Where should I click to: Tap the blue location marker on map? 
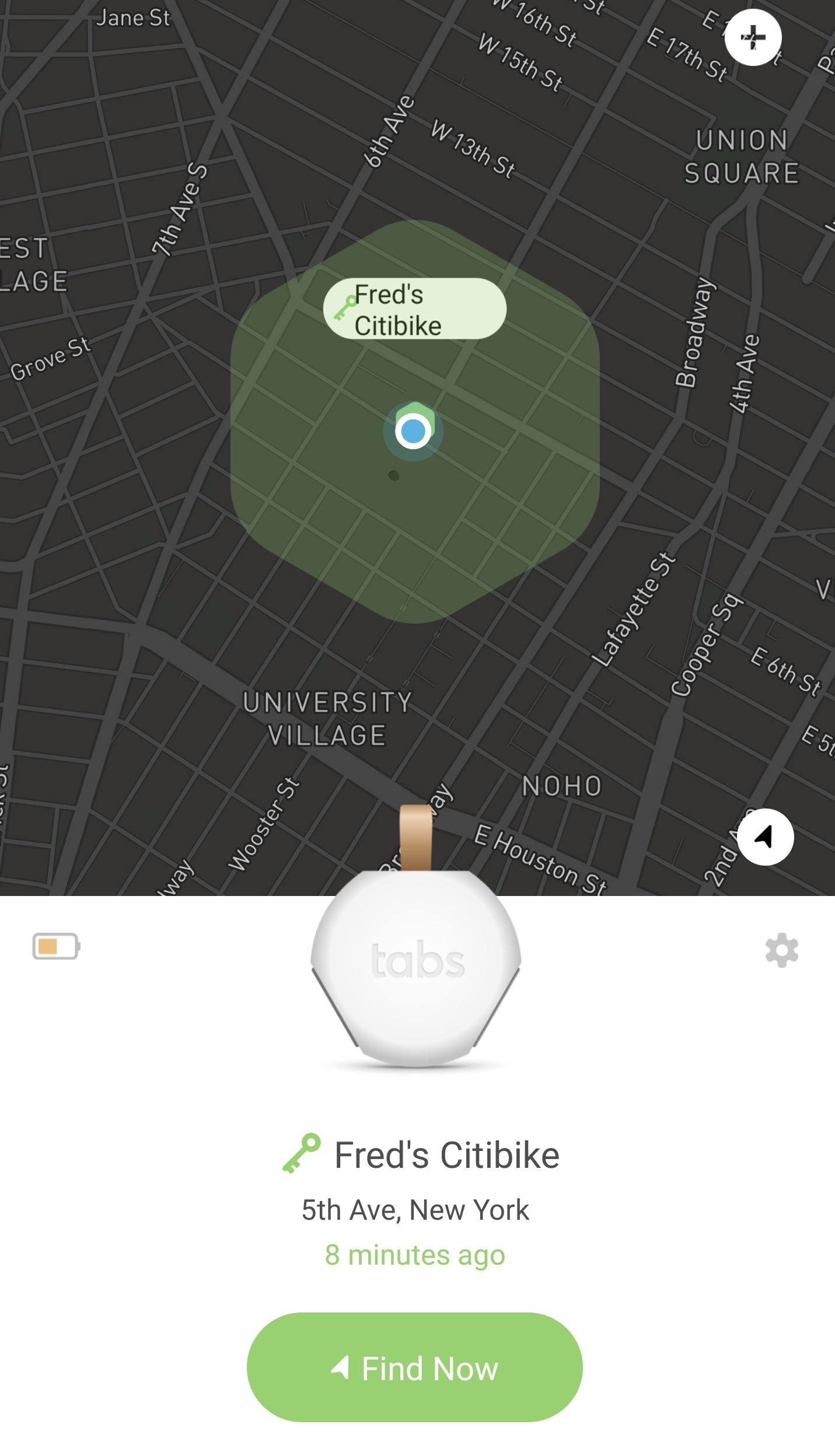pyautogui.click(x=413, y=432)
